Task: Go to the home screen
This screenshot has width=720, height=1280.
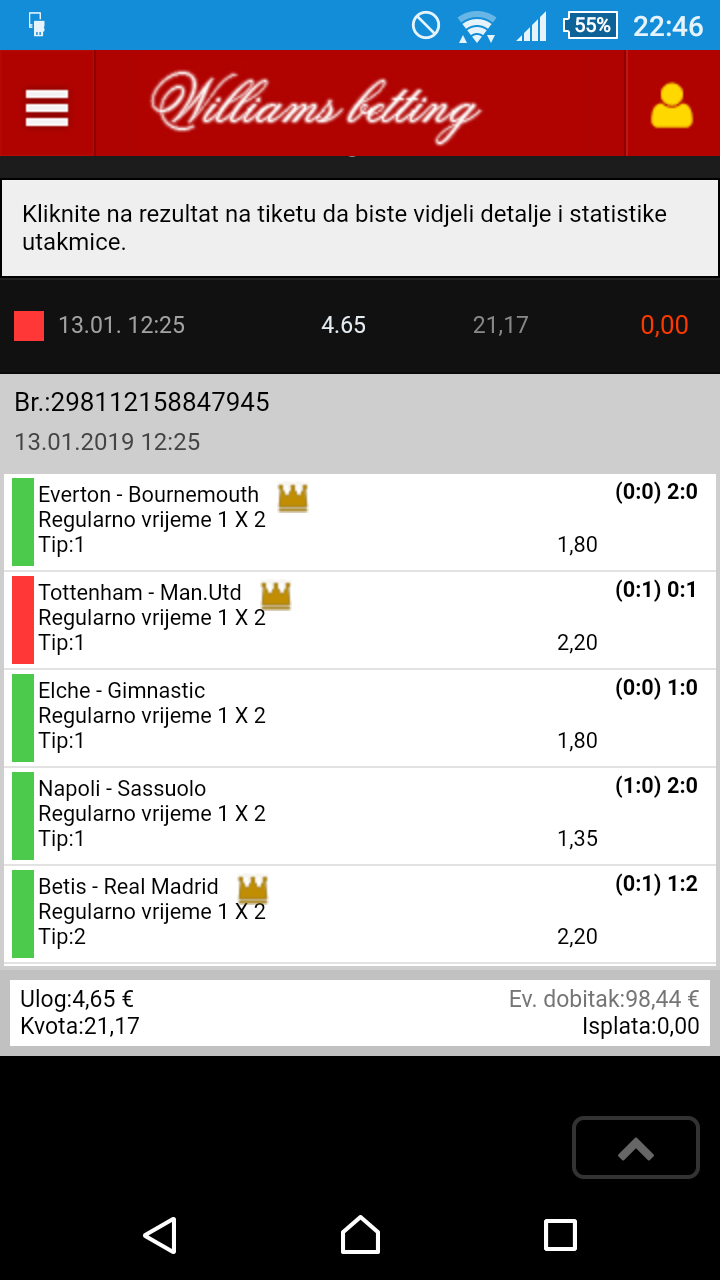Action: click(360, 1234)
